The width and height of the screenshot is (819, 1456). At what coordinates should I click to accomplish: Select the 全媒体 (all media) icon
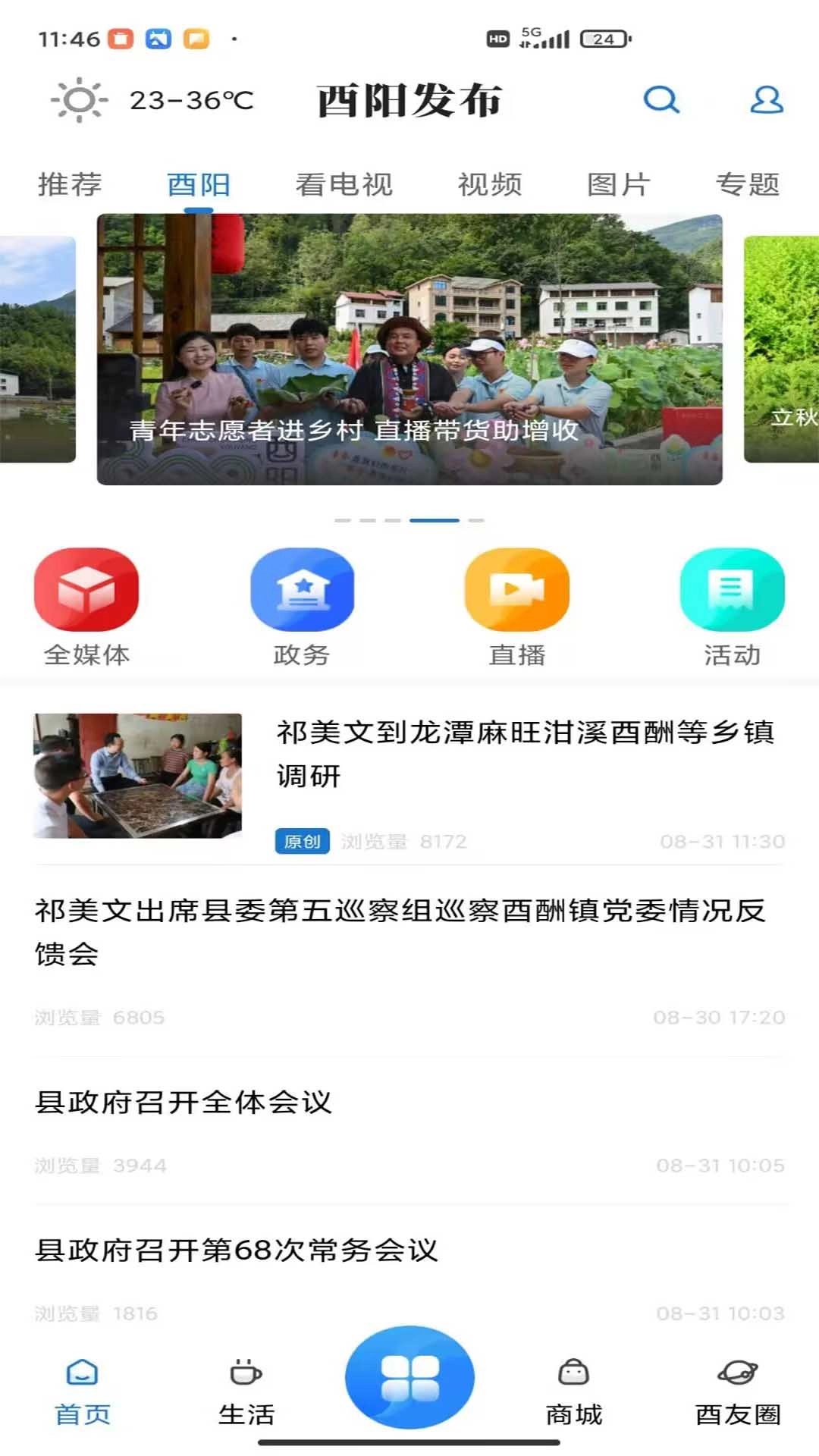[86, 590]
